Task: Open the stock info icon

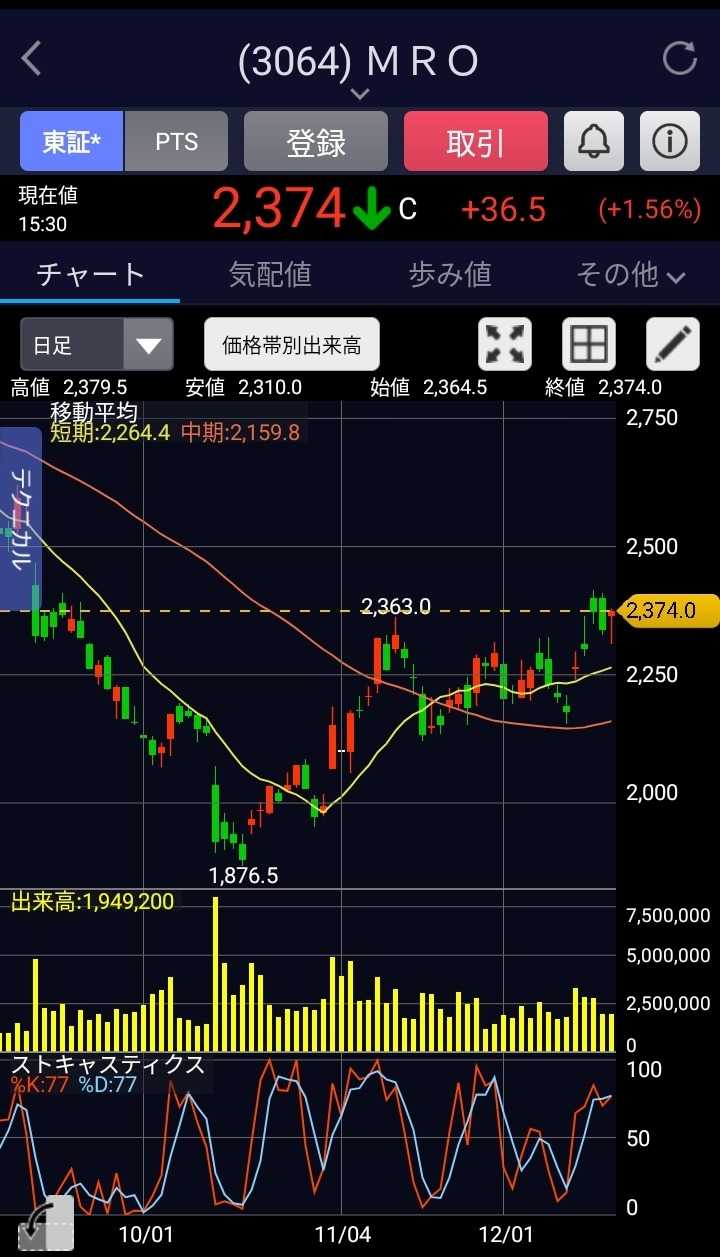Action: (669, 142)
